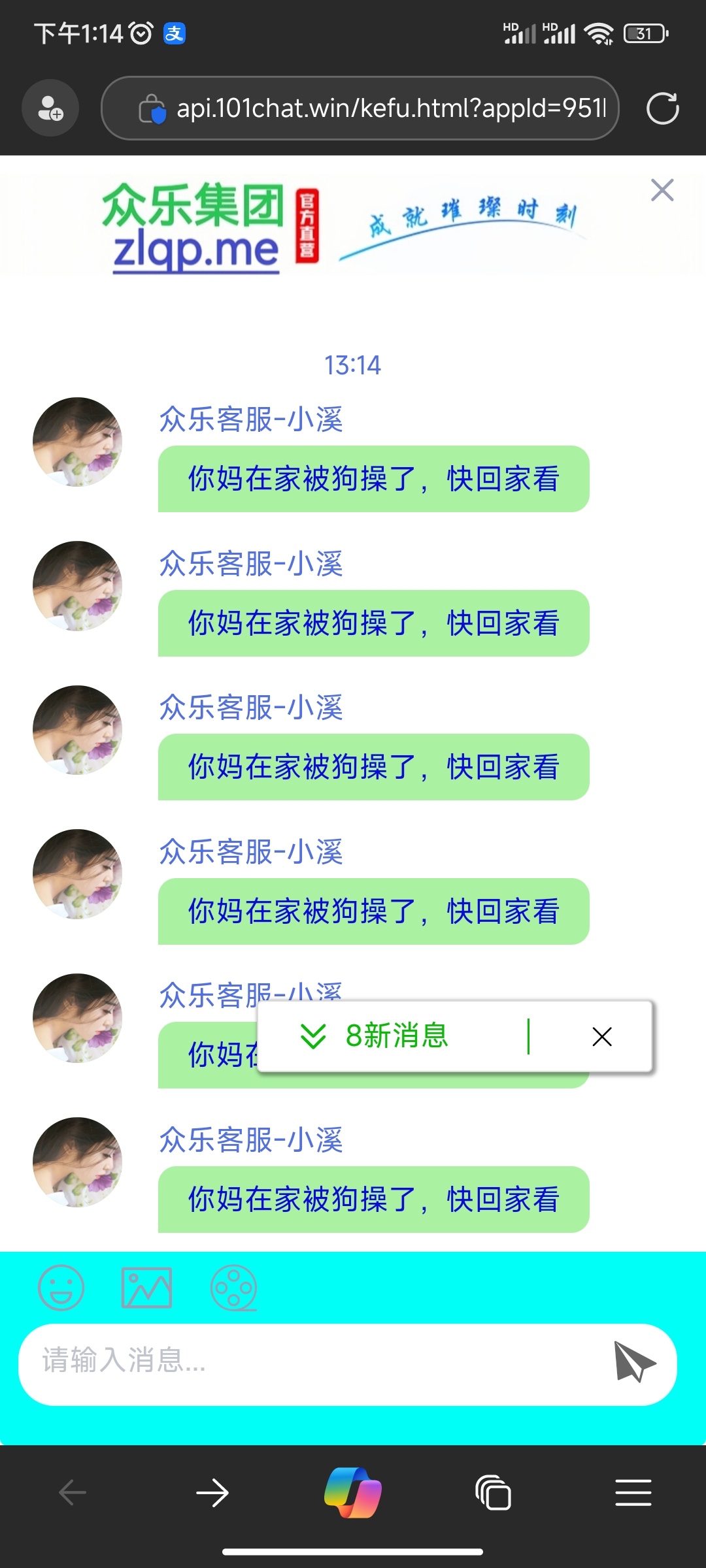
Task: Dismiss the new messages popup
Action: click(601, 1036)
